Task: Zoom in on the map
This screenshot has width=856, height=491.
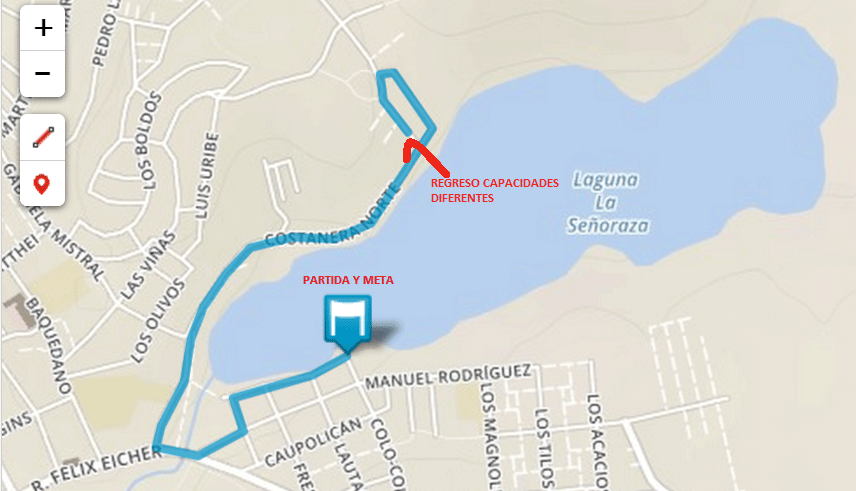Action: (x=43, y=28)
